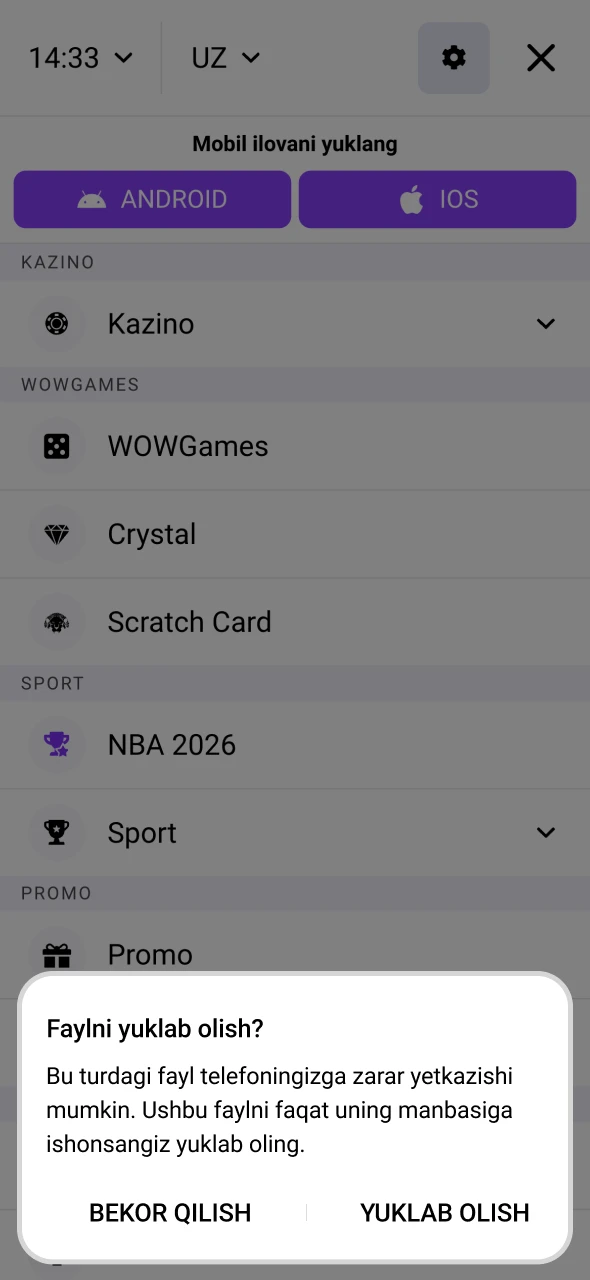Screen dimensions: 590x1280
Task: Cancel download via BEKOR QILISH
Action: click(x=170, y=1212)
